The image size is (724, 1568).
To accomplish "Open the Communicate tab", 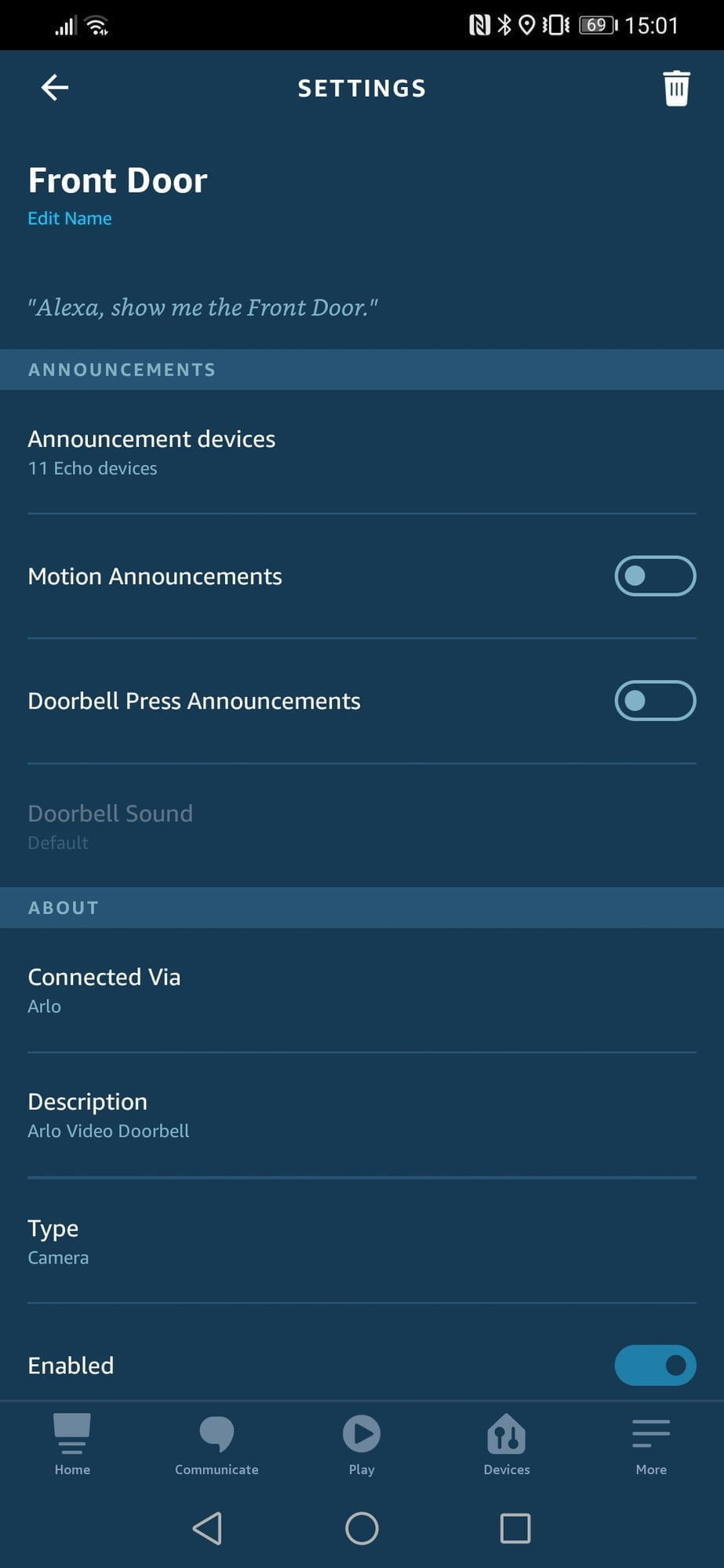I will pyautogui.click(x=216, y=1444).
